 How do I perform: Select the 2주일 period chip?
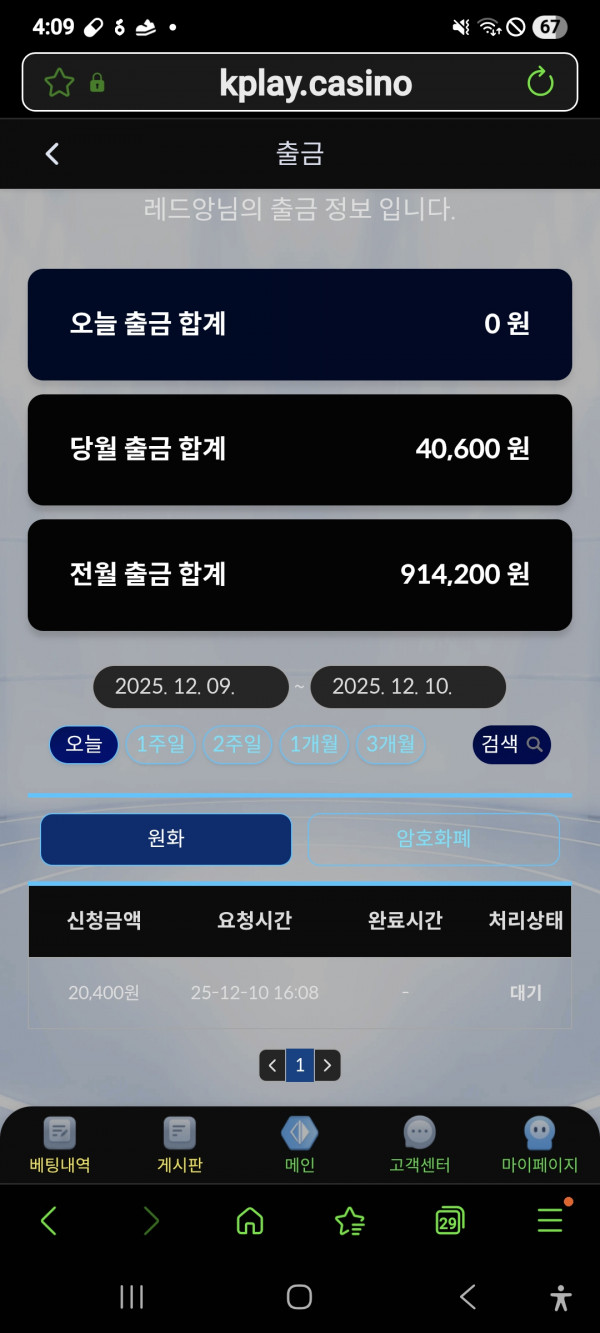point(237,745)
